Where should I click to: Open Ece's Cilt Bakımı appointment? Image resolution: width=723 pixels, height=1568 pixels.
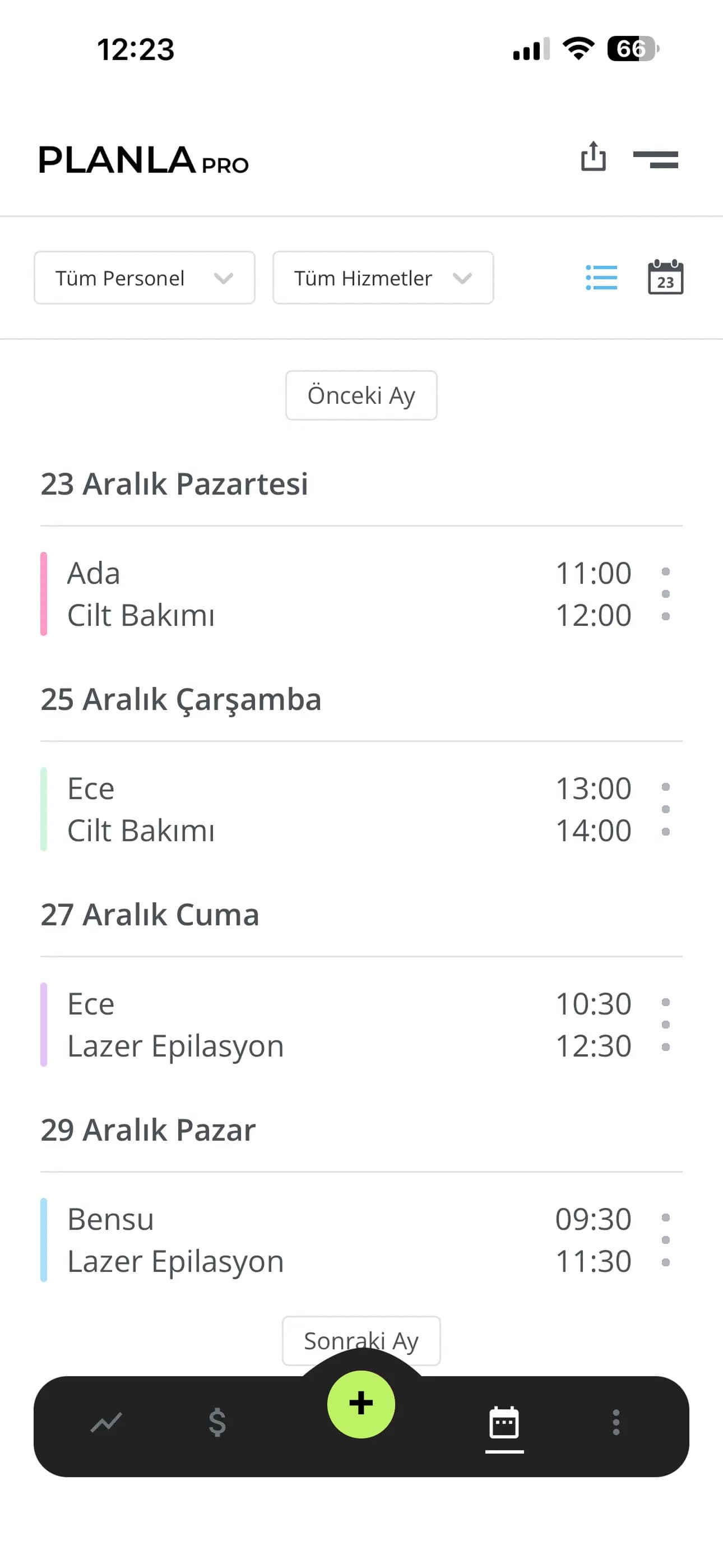pyautogui.click(x=304, y=810)
